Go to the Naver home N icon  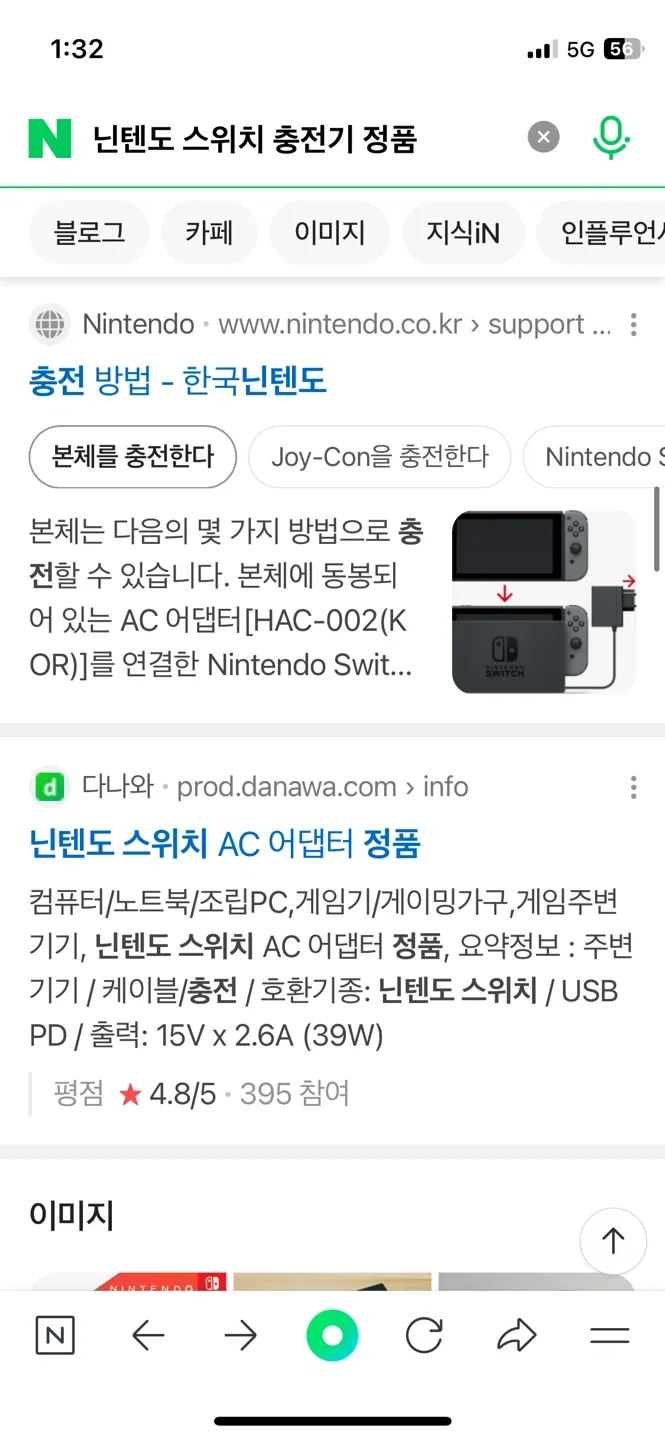pos(55,1336)
